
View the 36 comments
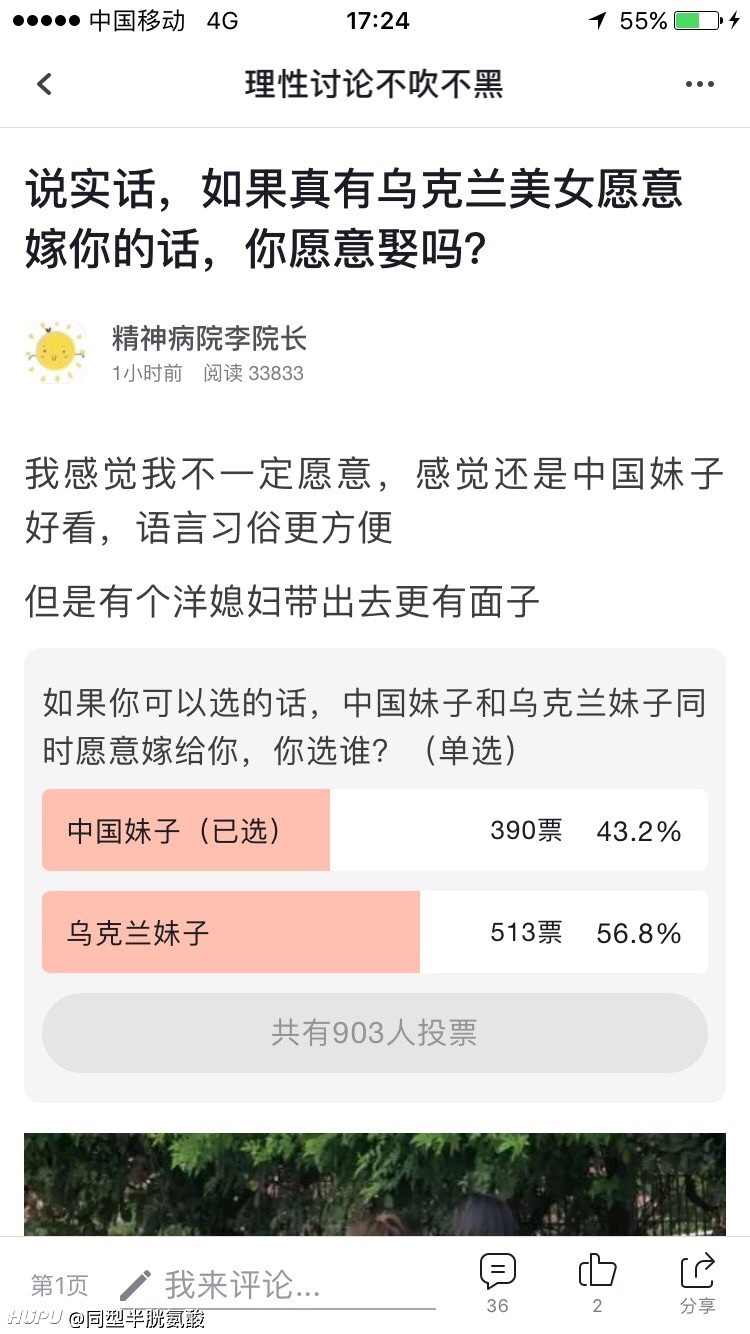point(497,1283)
